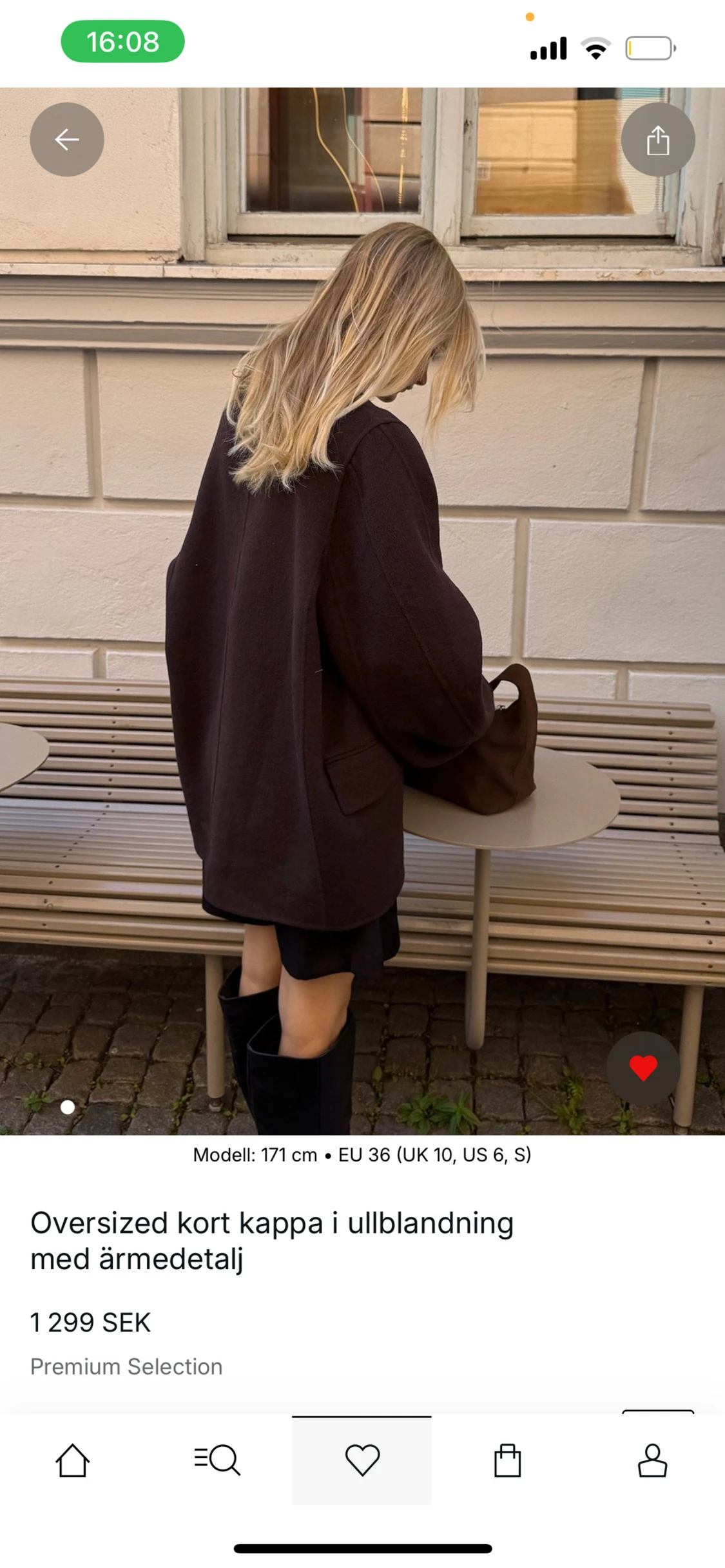Go back using the arrow button
Viewport: 725px width, 1568px height.
(67, 139)
